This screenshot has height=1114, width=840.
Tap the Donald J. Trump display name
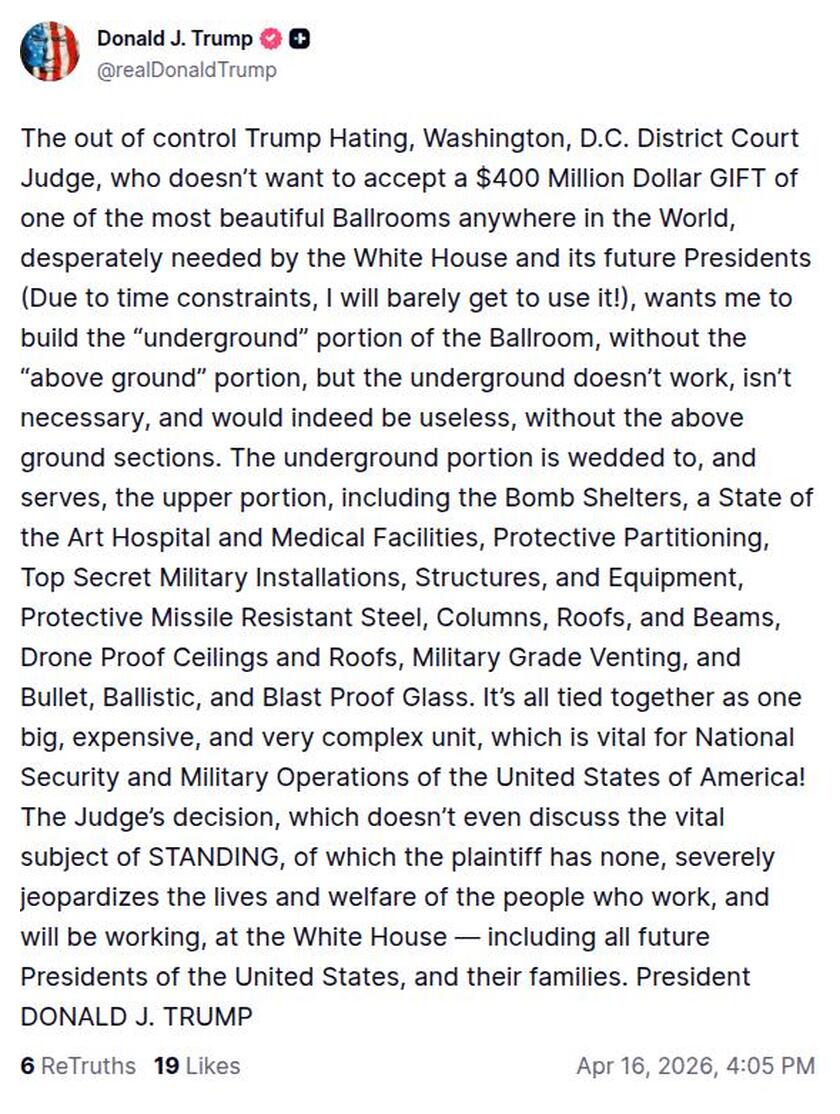coord(175,39)
